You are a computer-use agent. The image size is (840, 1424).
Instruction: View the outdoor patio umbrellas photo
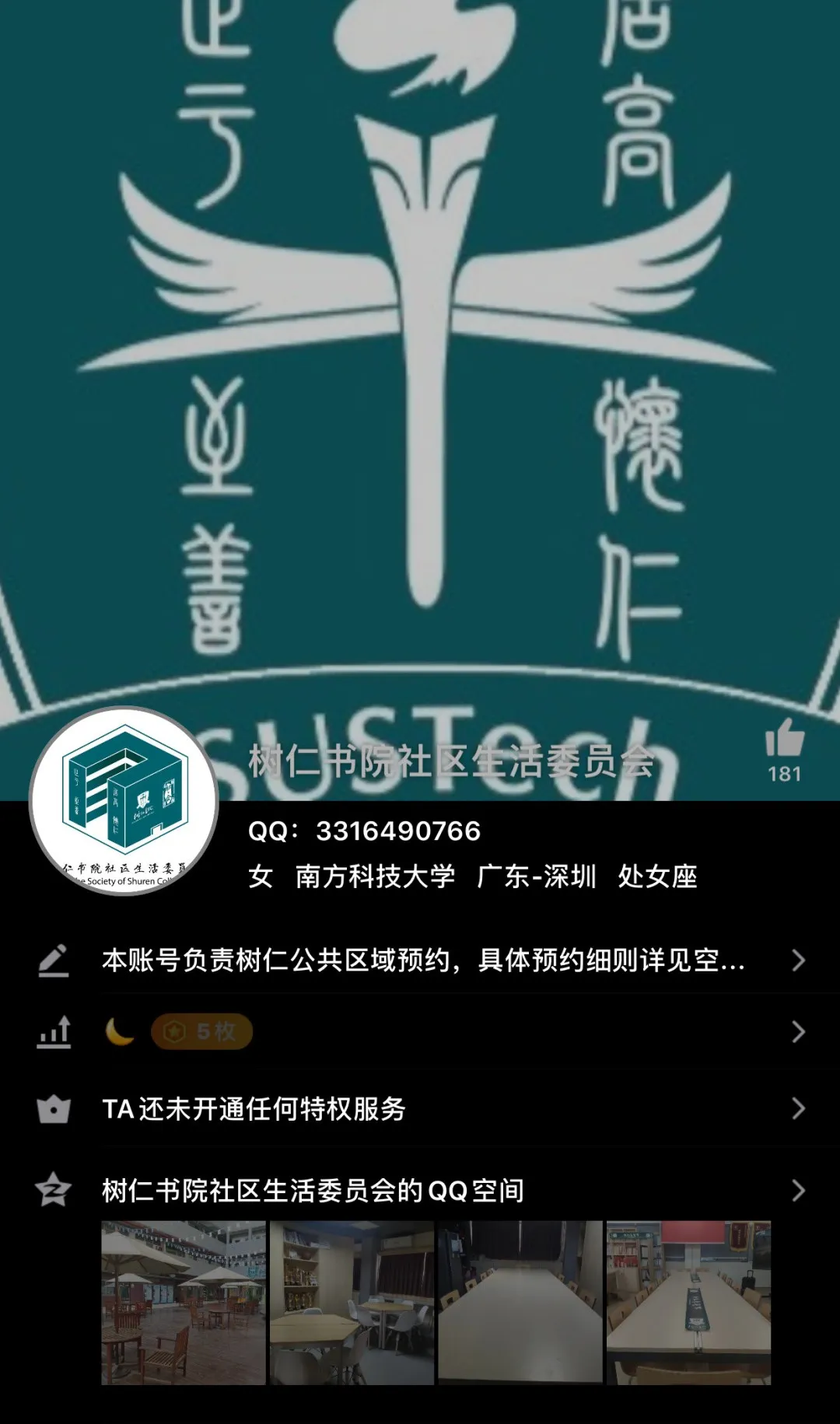pyautogui.click(x=184, y=1303)
